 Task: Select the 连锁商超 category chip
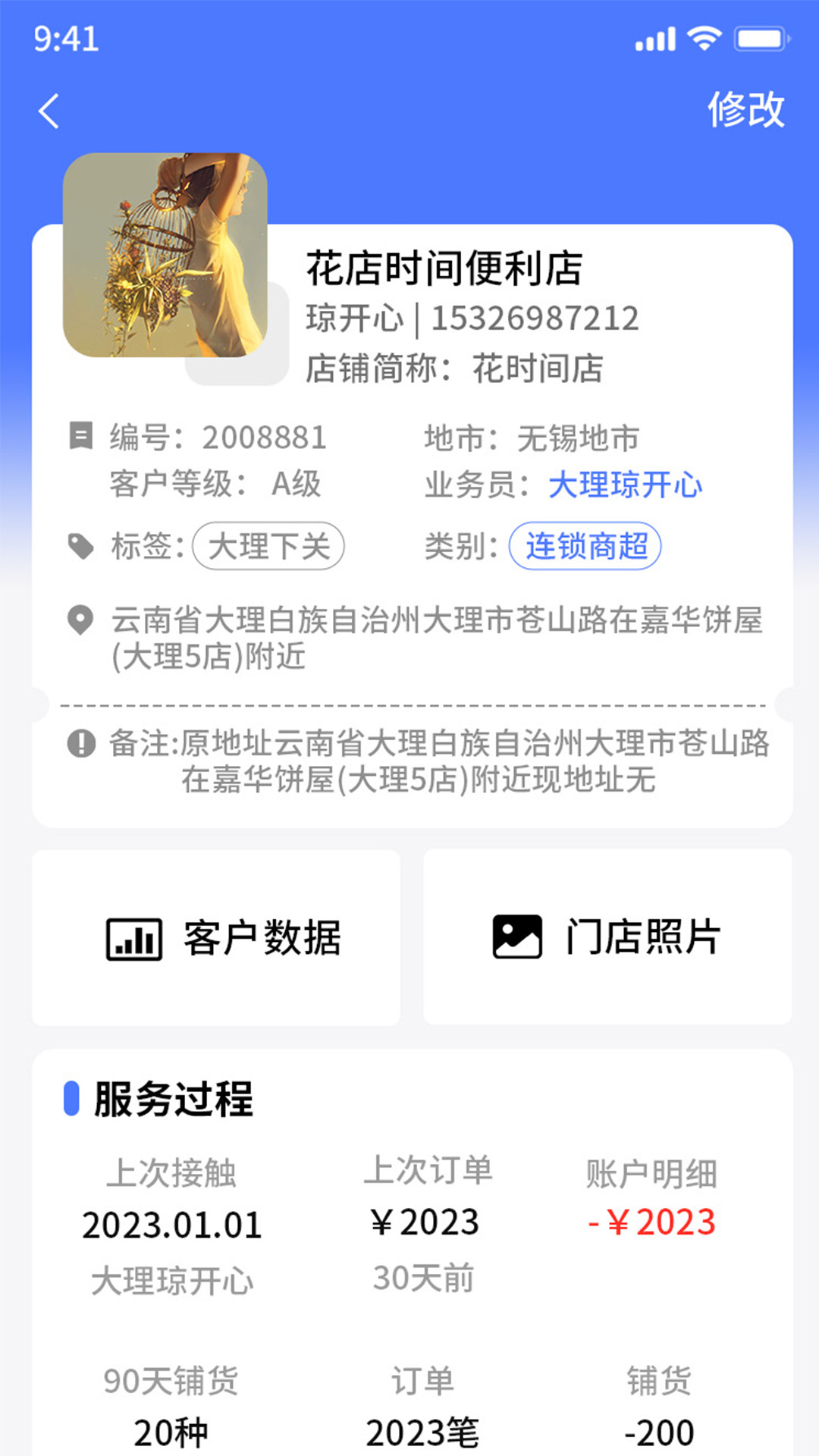pos(585,546)
